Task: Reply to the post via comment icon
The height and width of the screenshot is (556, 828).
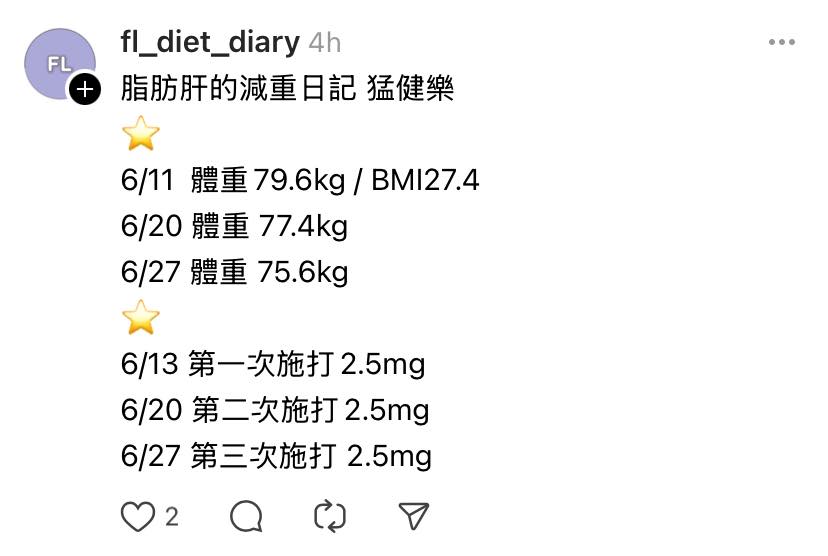Action: 246,516
